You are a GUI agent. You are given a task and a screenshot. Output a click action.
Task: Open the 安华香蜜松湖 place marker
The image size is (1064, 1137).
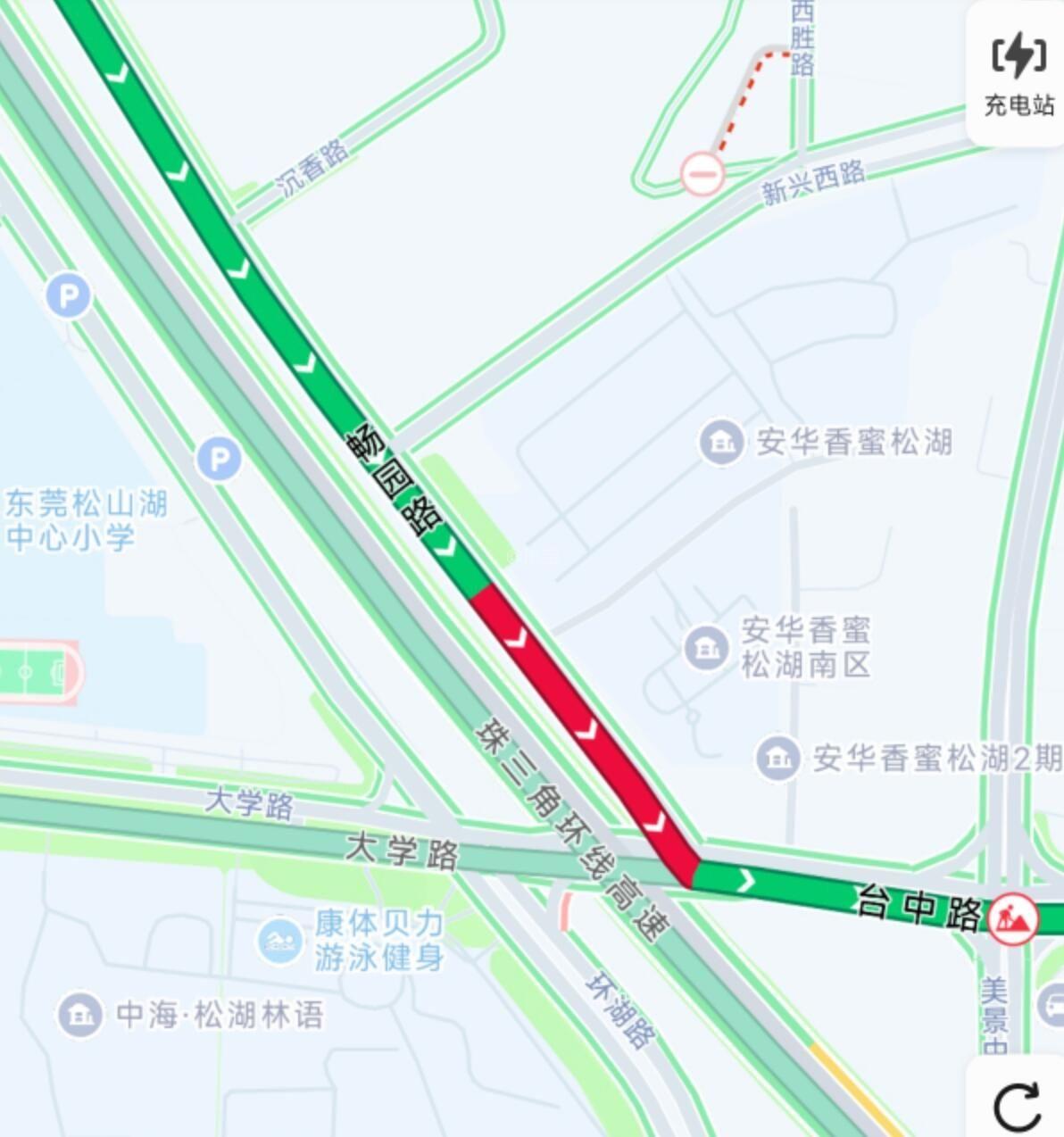[x=721, y=442]
